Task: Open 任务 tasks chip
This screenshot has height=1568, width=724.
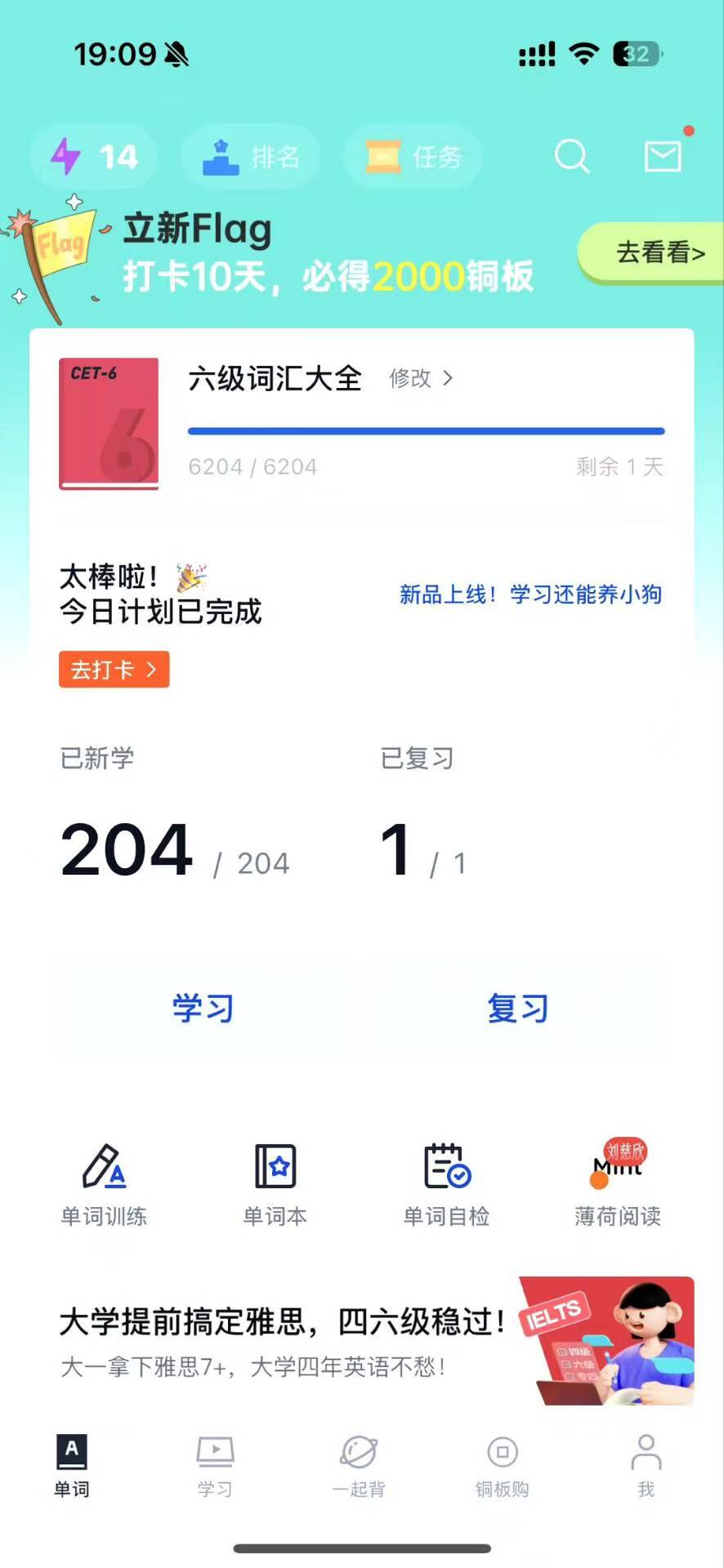Action: coord(413,156)
